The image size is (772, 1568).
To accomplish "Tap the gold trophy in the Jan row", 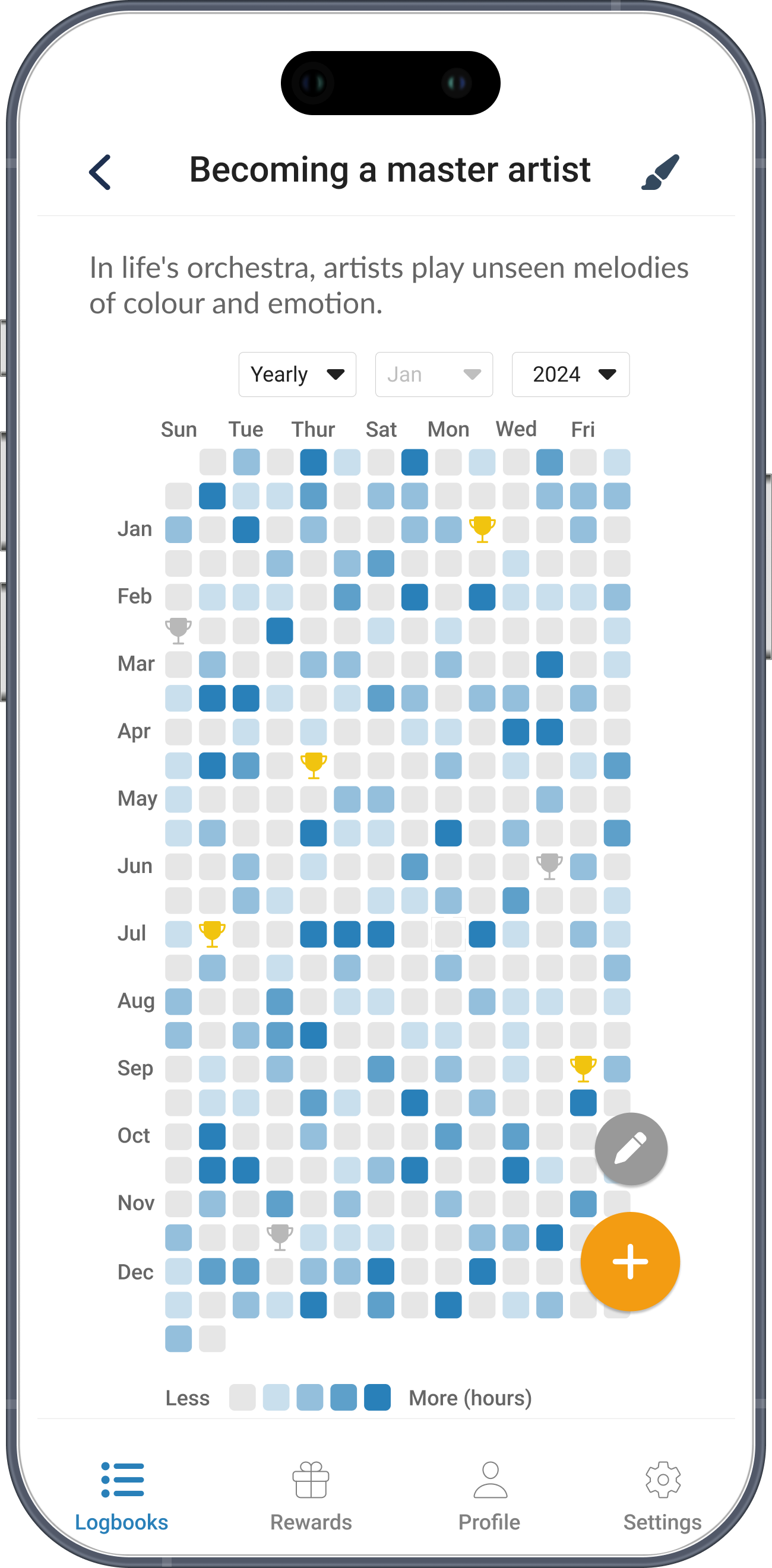I will 482,529.
